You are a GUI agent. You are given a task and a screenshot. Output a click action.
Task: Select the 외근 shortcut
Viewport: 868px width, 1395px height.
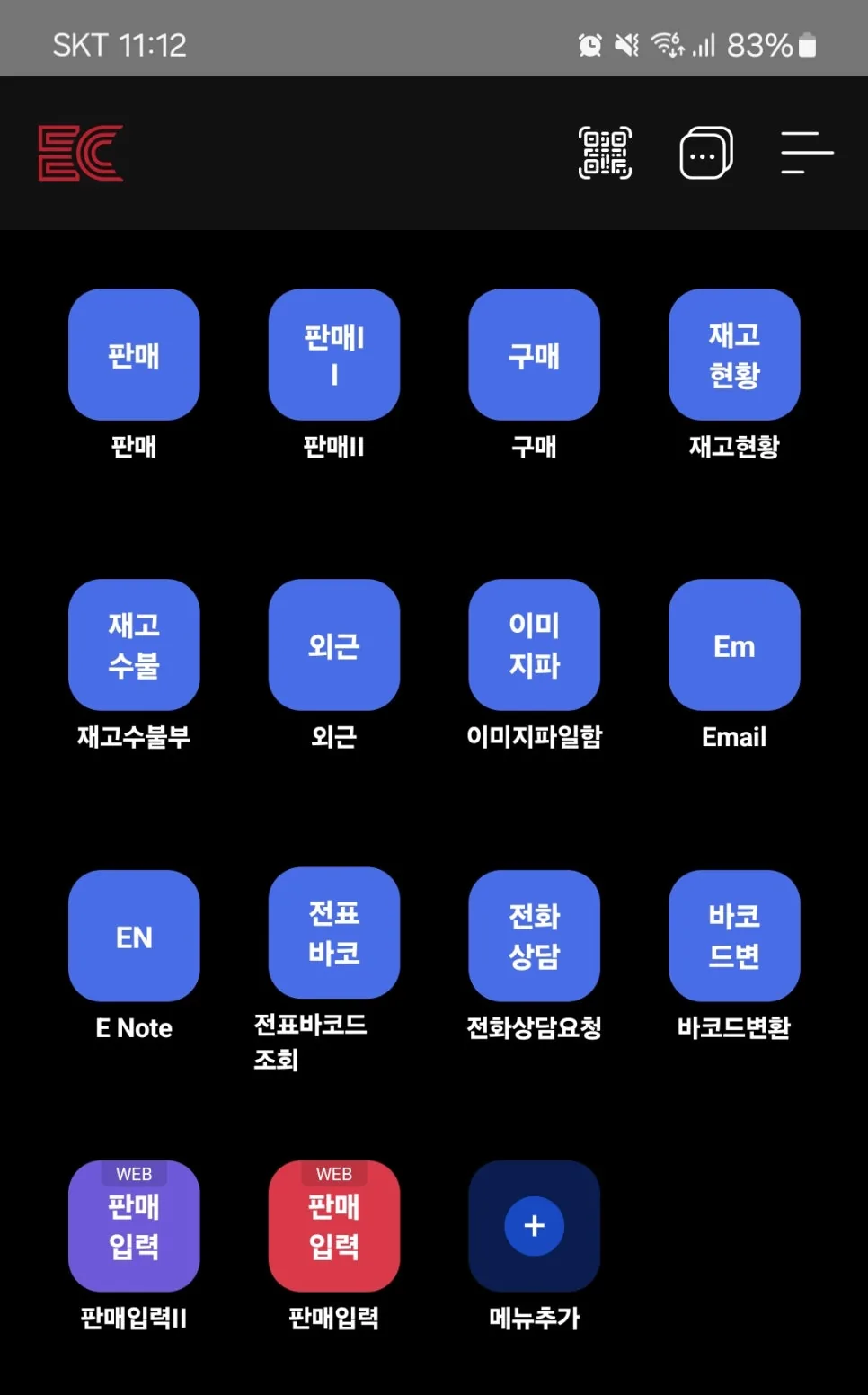(334, 644)
